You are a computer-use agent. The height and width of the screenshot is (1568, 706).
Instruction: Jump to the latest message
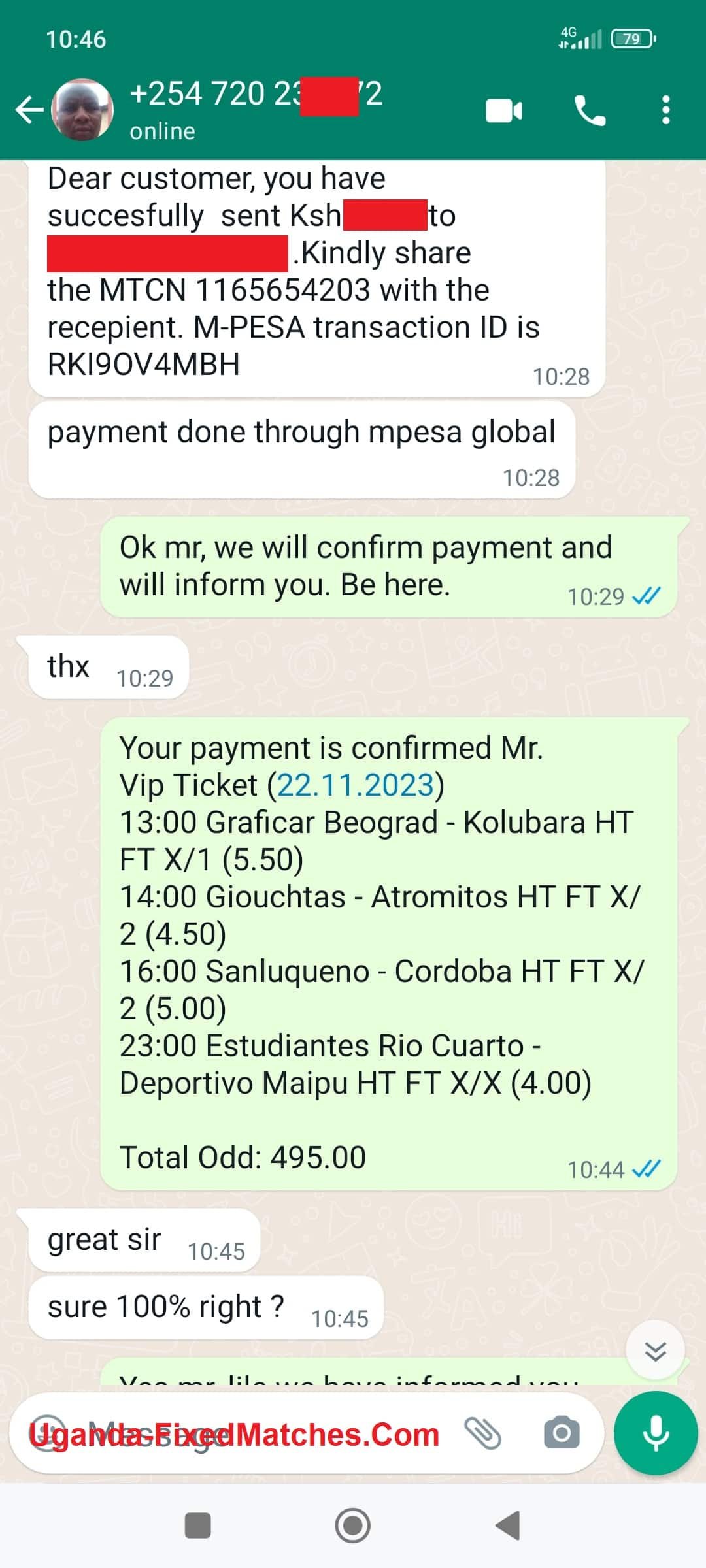(655, 1350)
